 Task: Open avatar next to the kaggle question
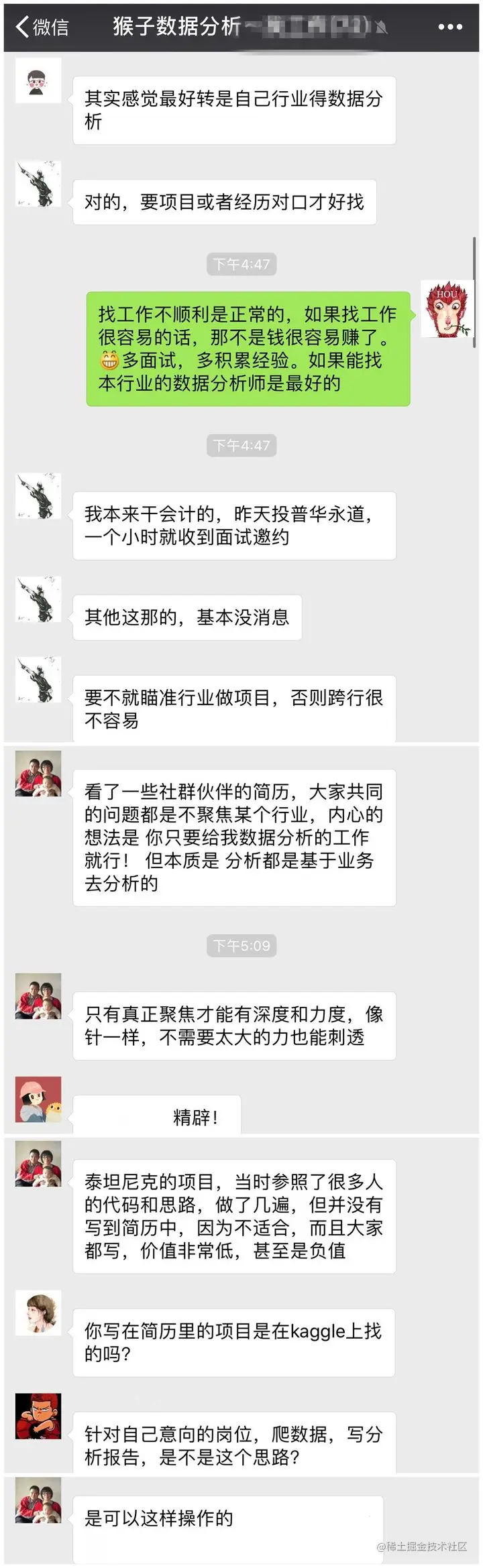38,1313
